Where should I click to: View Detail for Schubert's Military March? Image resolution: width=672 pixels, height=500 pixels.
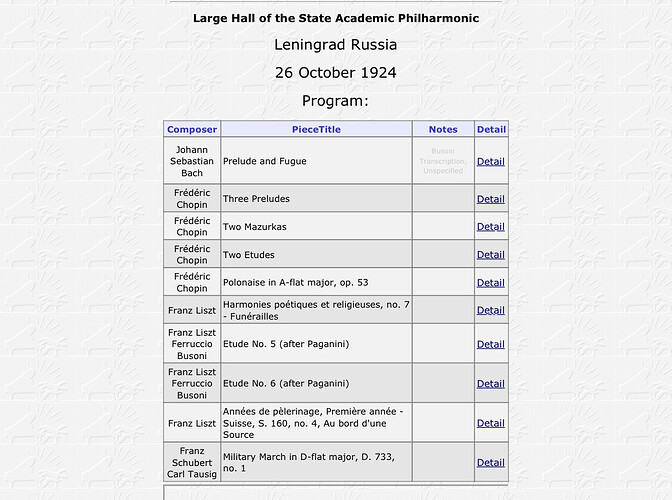point(490,462)
